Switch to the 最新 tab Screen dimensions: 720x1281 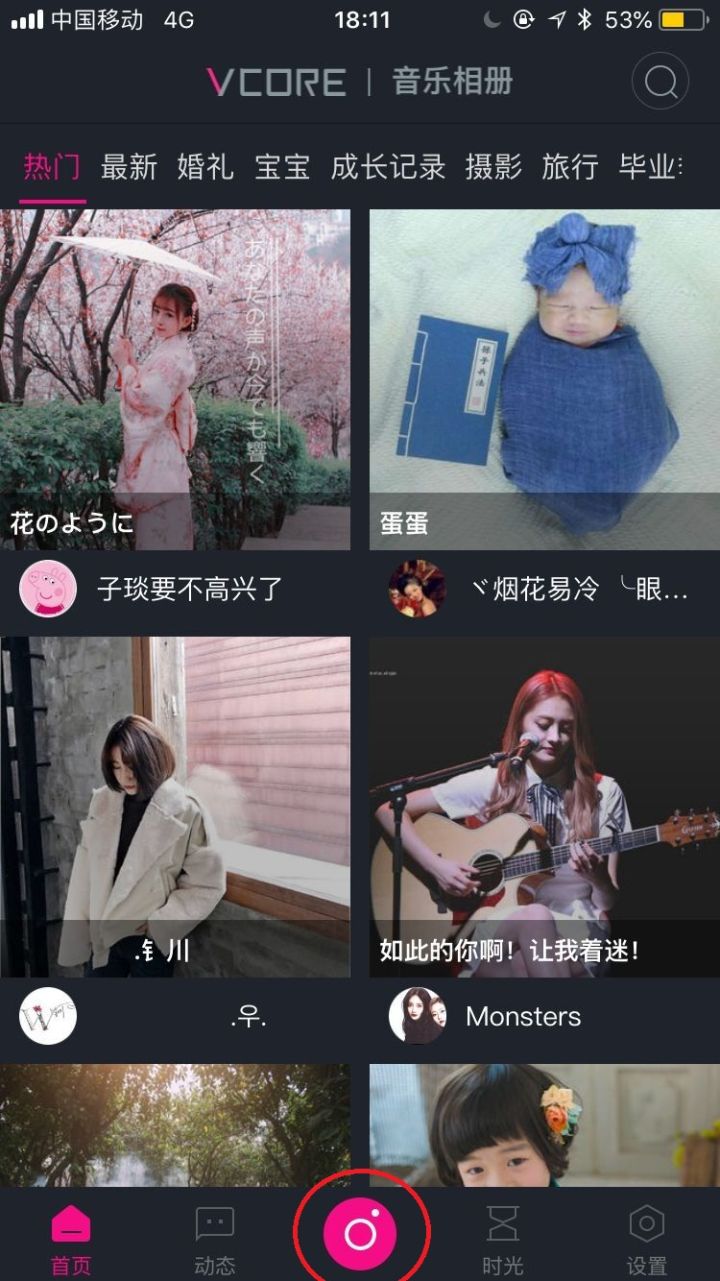point(129,167)
